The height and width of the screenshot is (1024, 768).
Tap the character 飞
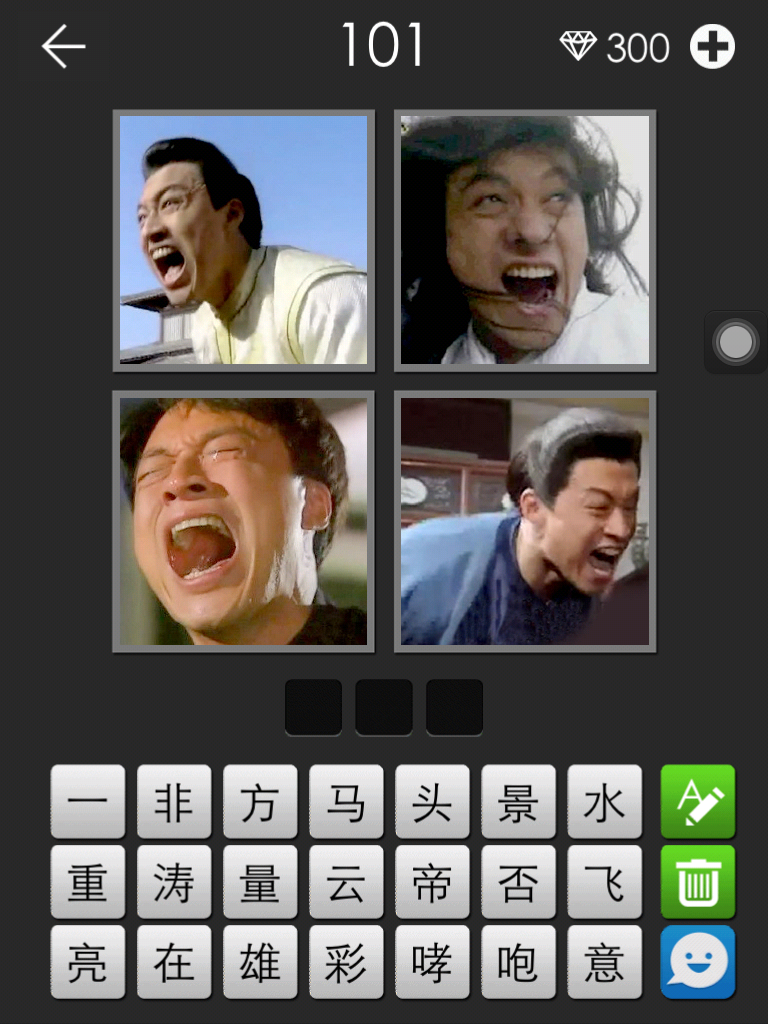click(x=604, y=882)
